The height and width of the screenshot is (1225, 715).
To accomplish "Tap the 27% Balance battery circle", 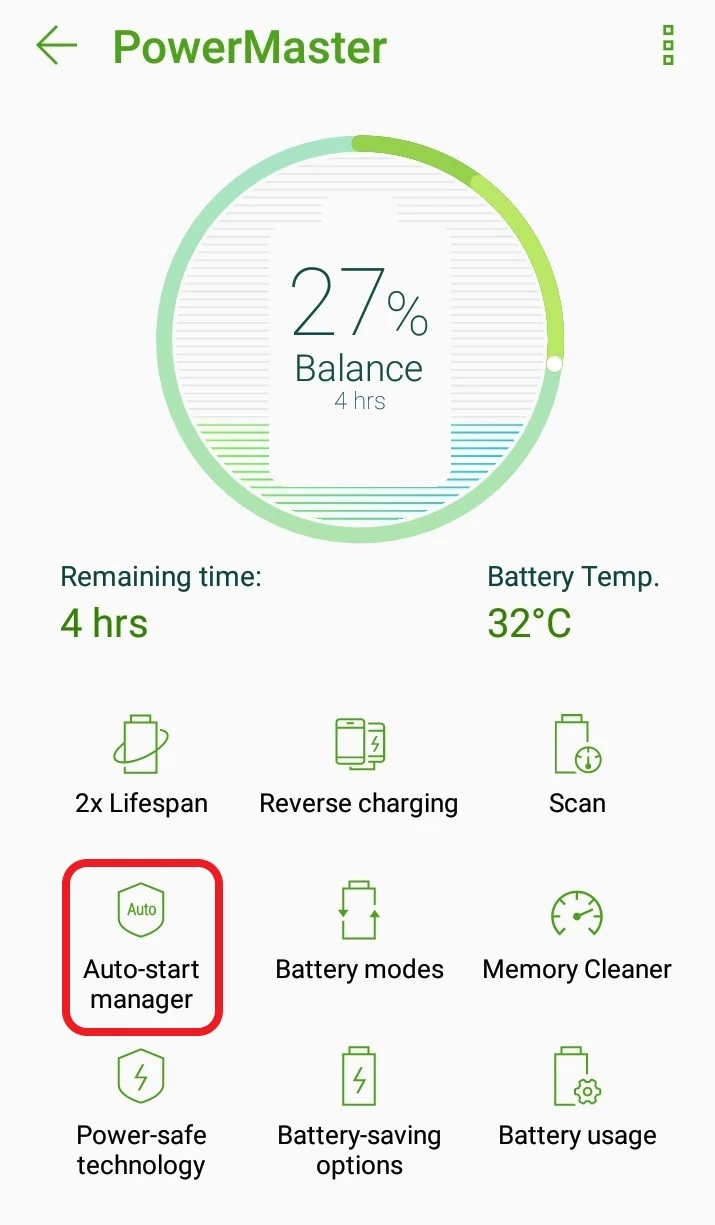I will (359, 340).
